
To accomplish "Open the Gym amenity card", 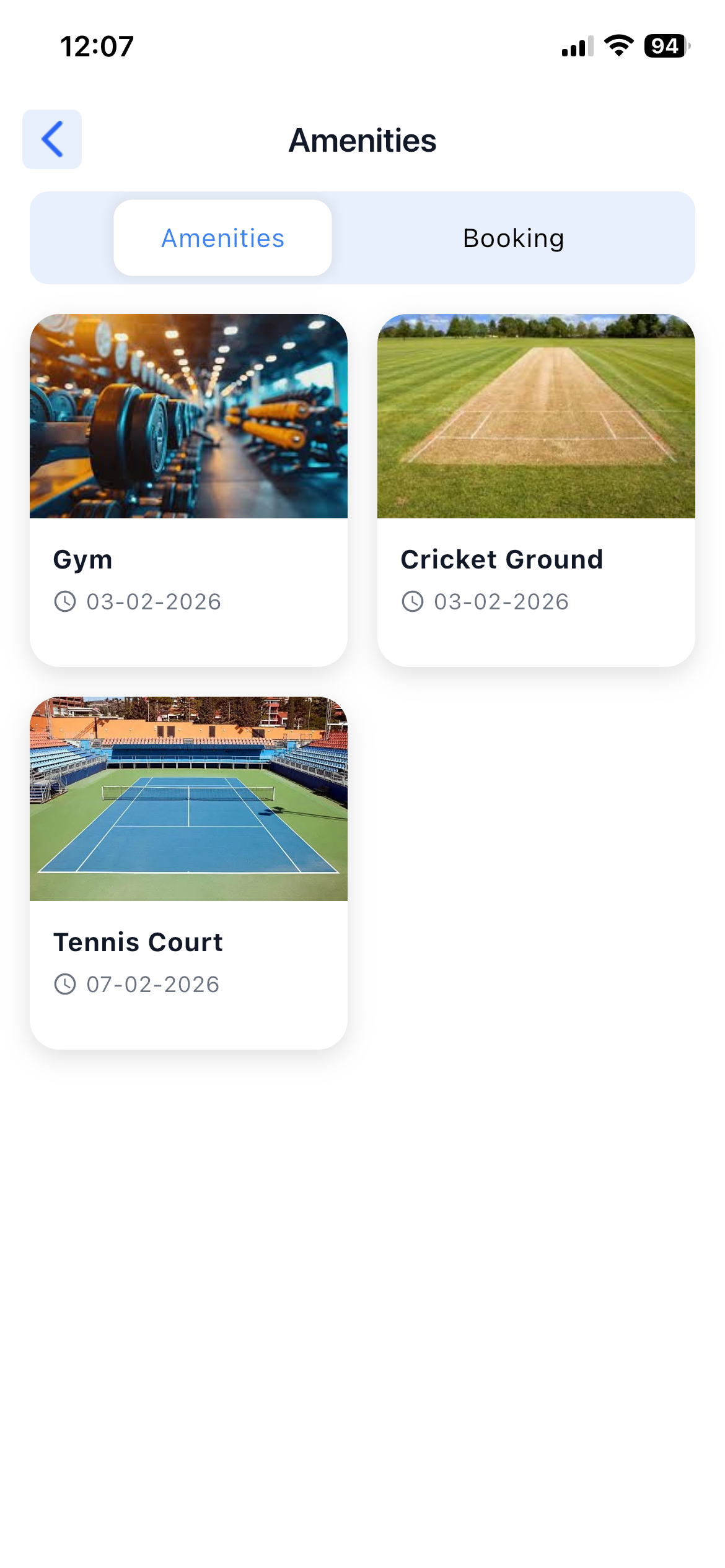I will click(188, 489).
